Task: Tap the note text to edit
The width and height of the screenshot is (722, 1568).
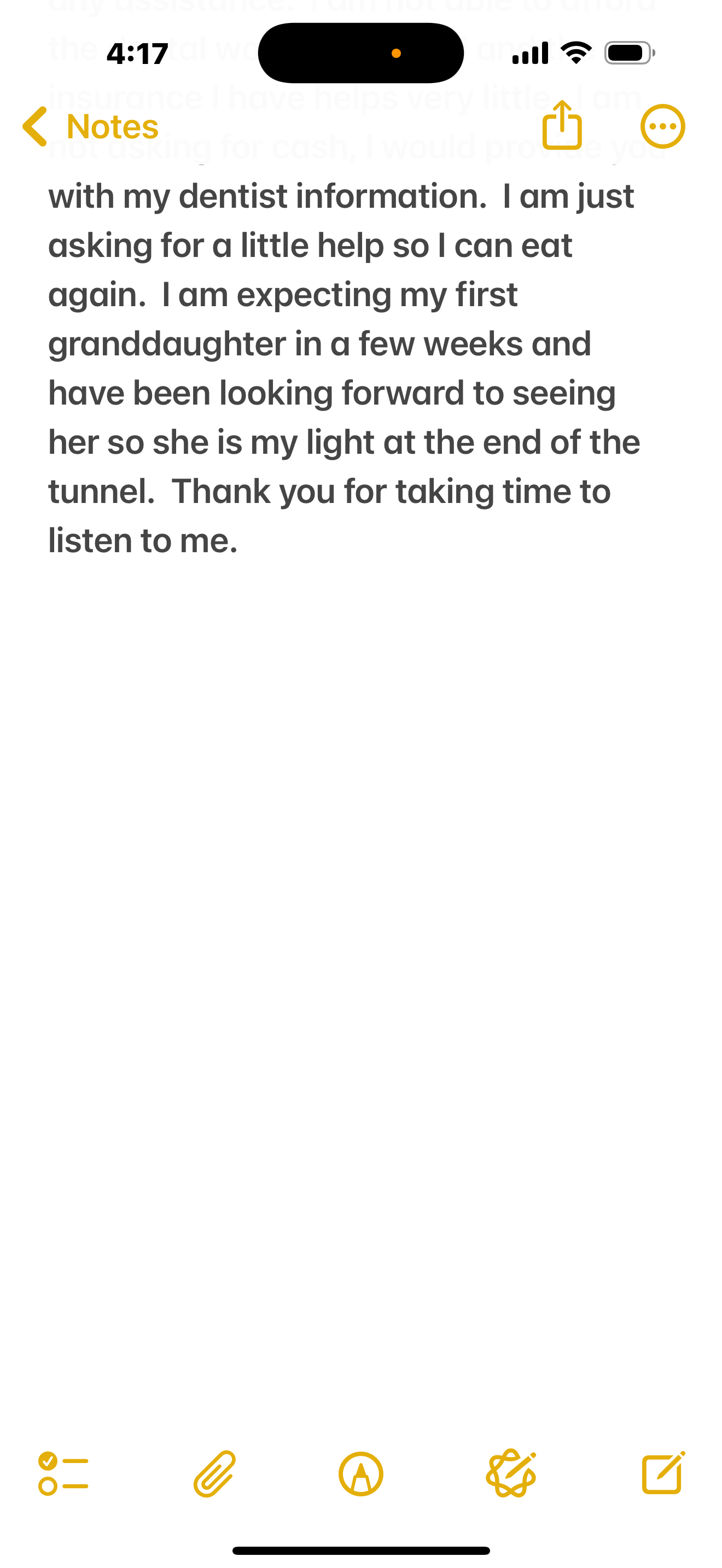Action: [341, 368]
